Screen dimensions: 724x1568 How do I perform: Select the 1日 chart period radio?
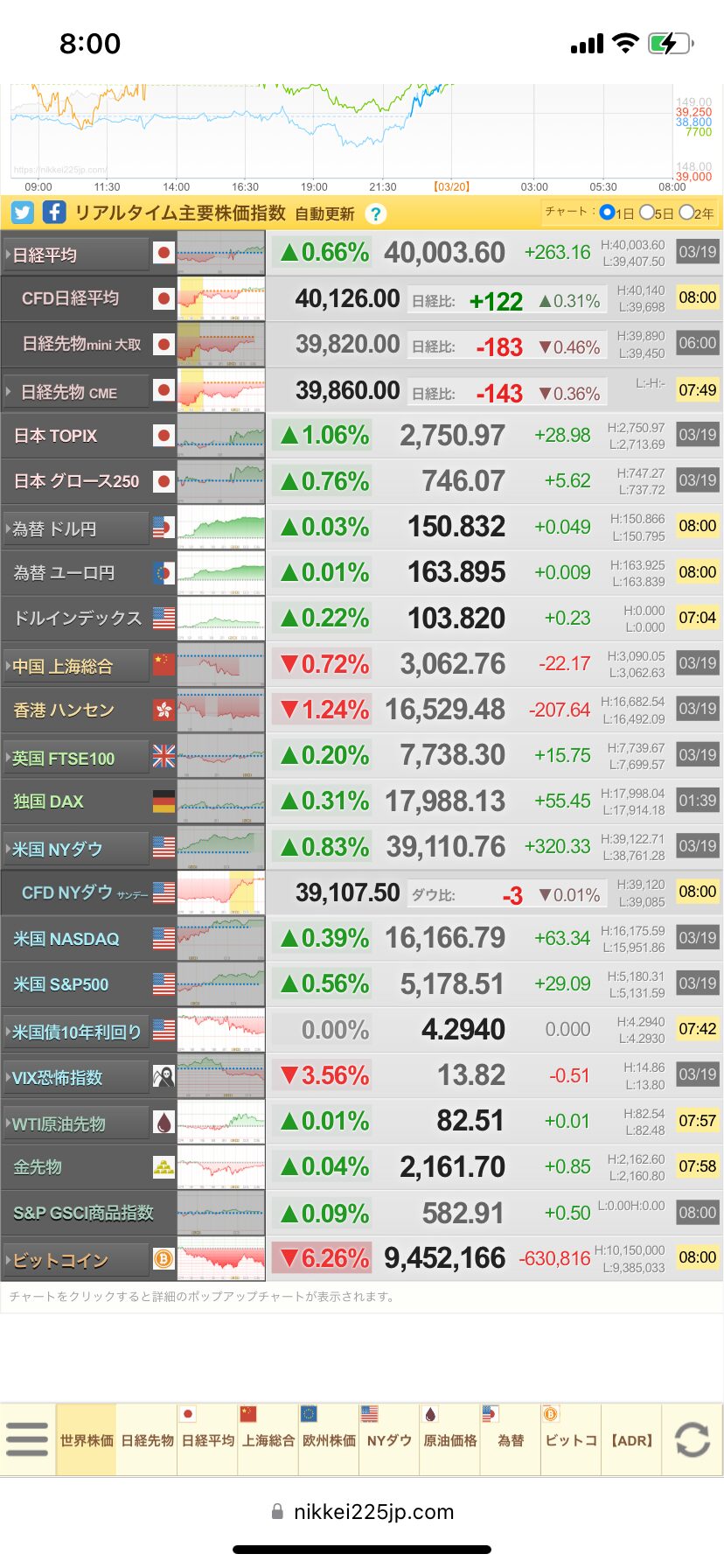pyautogui.click(x=607, y=213)
